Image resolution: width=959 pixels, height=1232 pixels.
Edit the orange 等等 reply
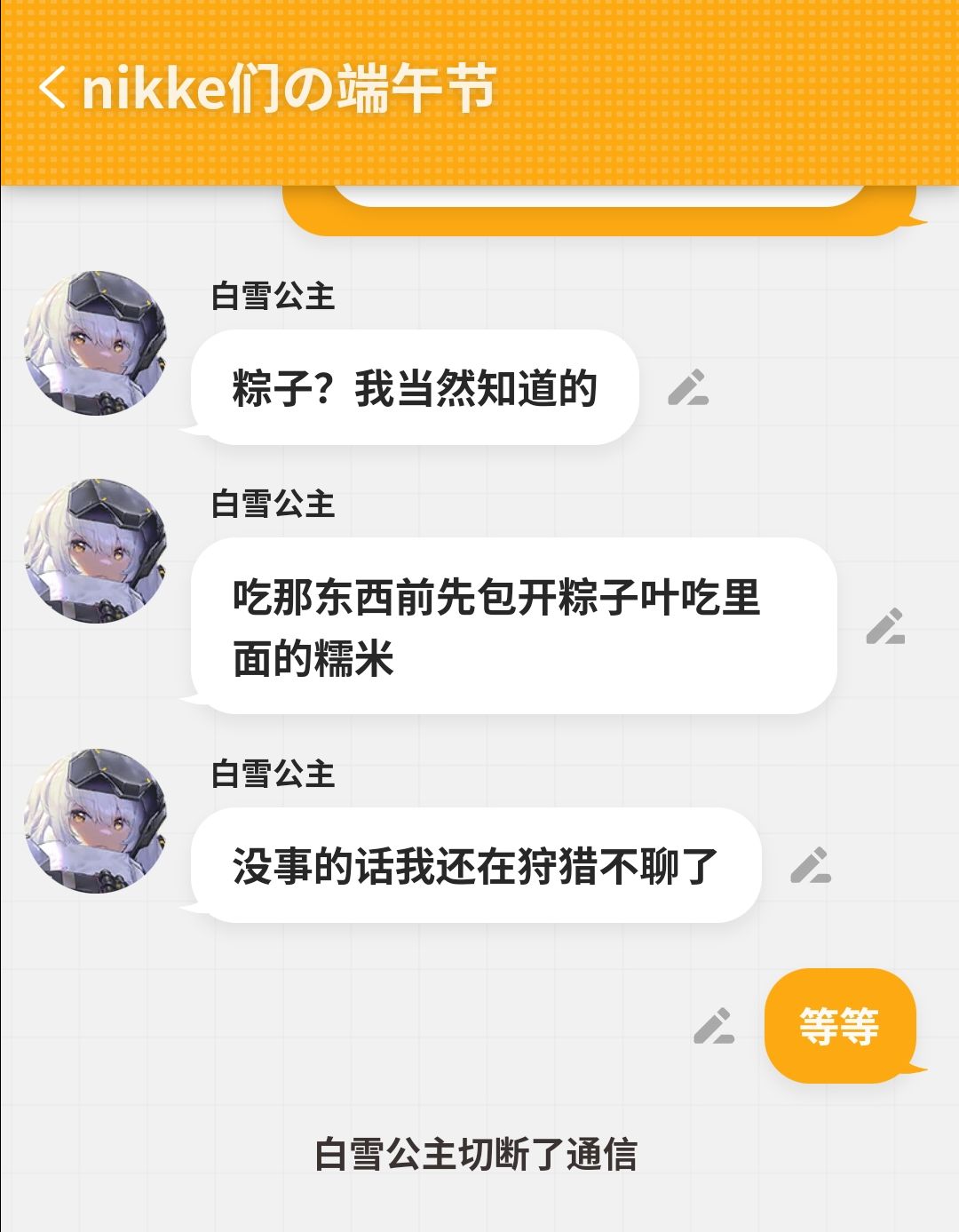[714, 1026]
